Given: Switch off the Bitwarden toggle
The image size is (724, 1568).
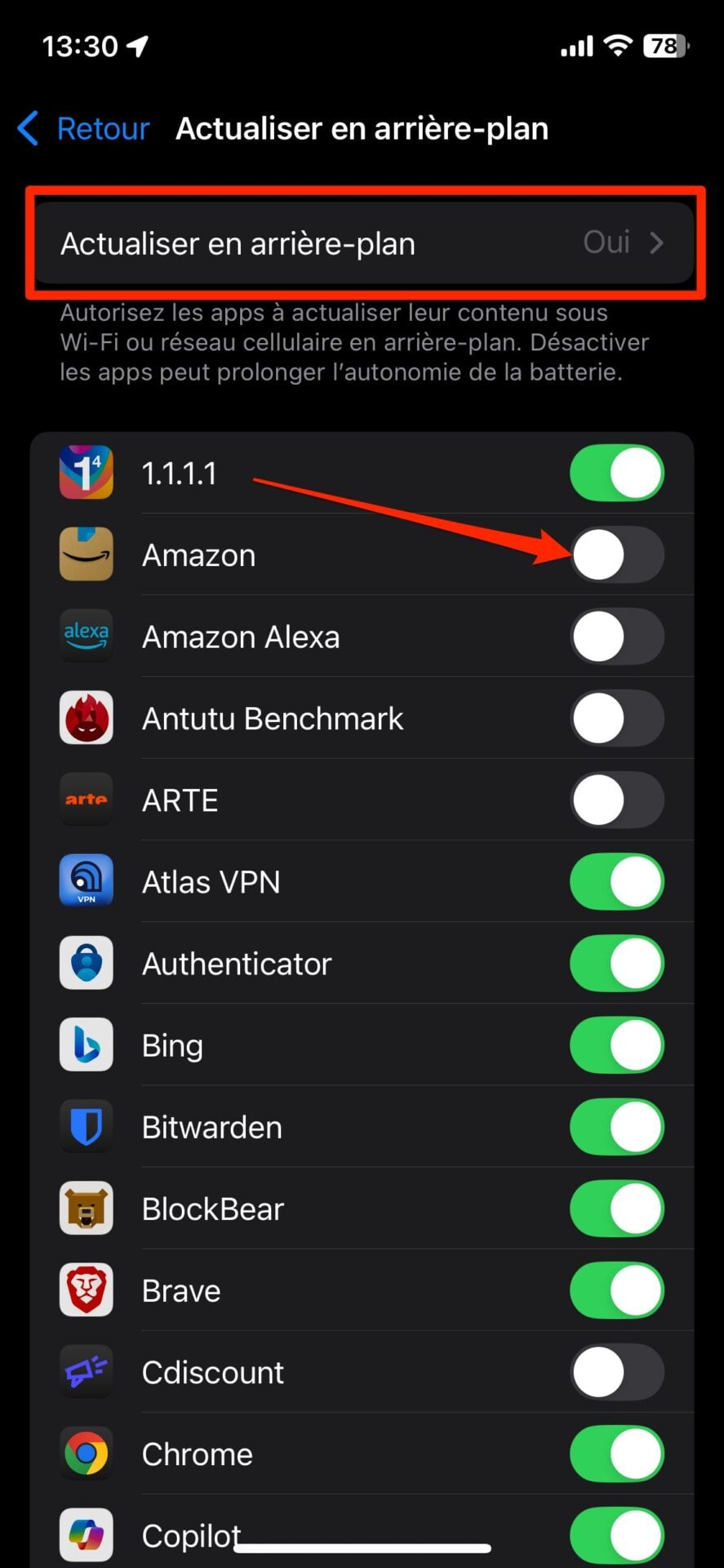Looking at the screenshot, I should tap(616, 1127).
